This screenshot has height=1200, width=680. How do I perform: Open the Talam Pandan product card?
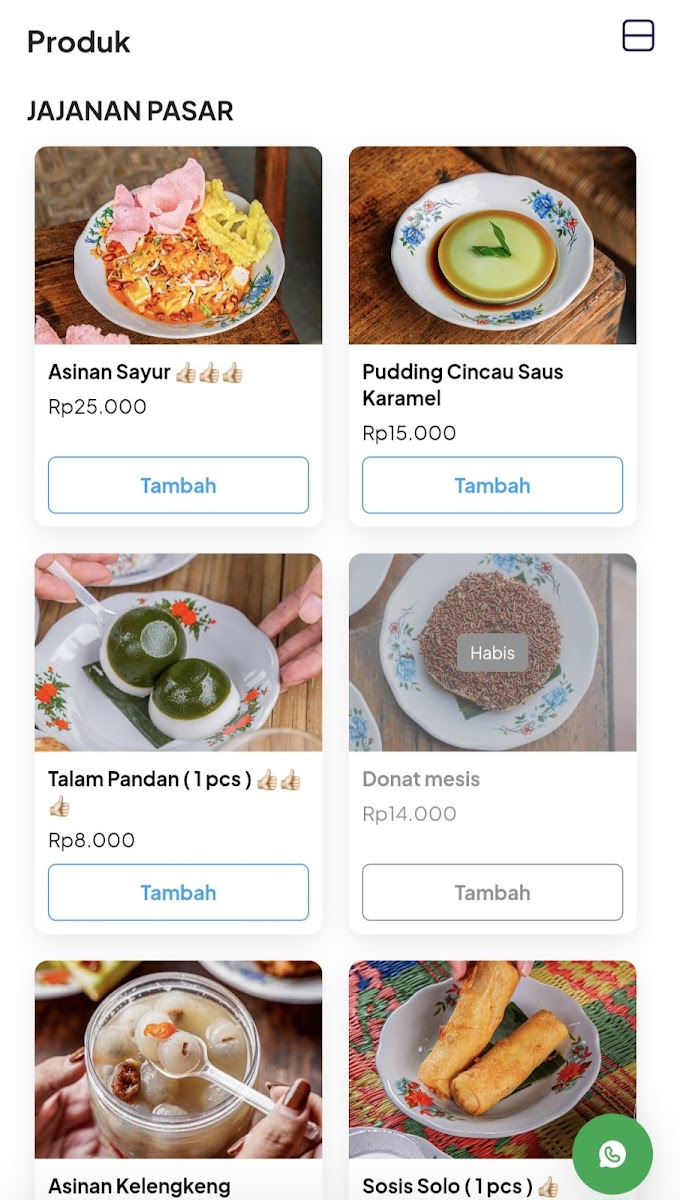pyautogui.click(x=178, y=652)
